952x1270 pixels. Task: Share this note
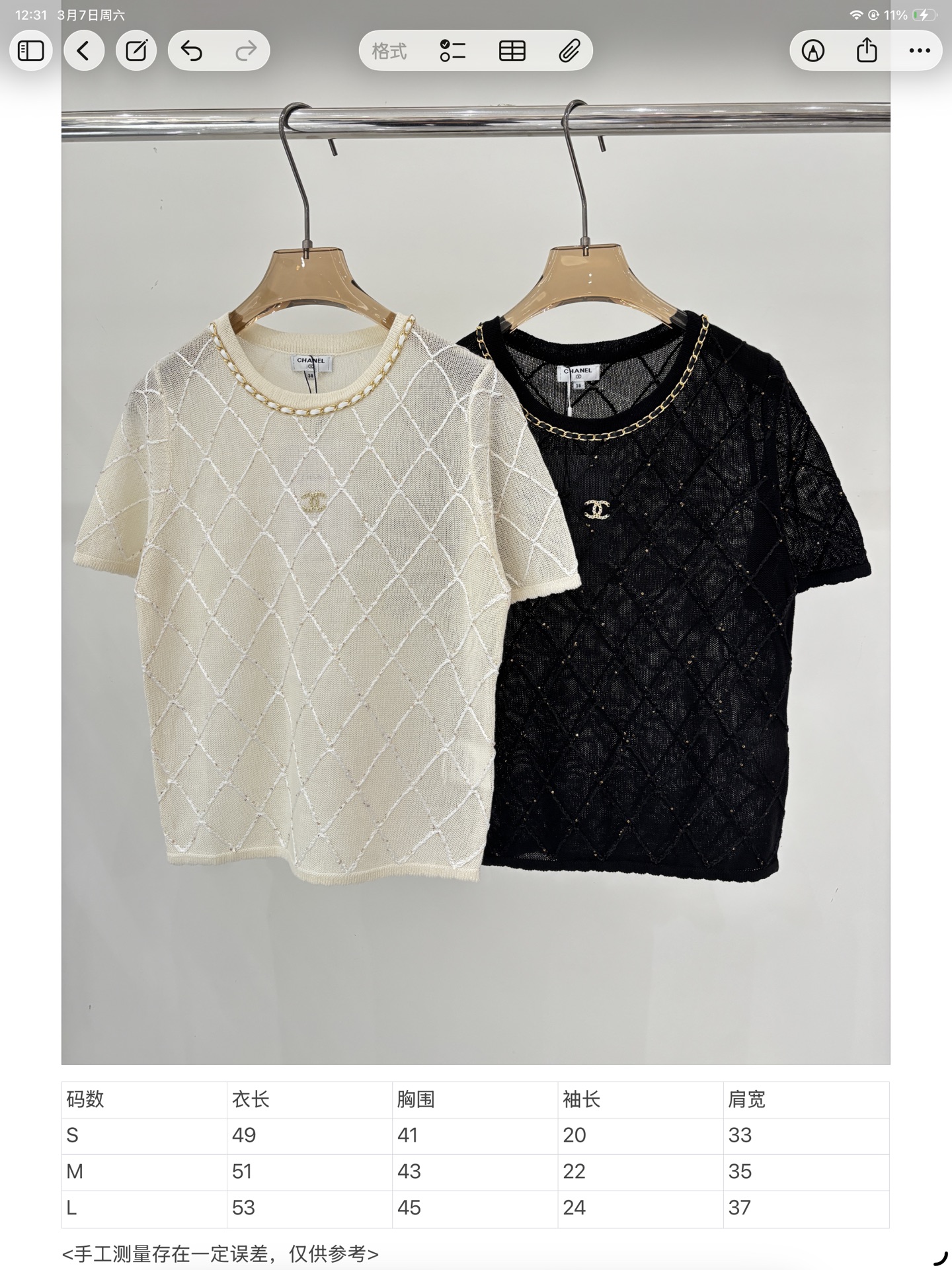(x=866, y=51)
